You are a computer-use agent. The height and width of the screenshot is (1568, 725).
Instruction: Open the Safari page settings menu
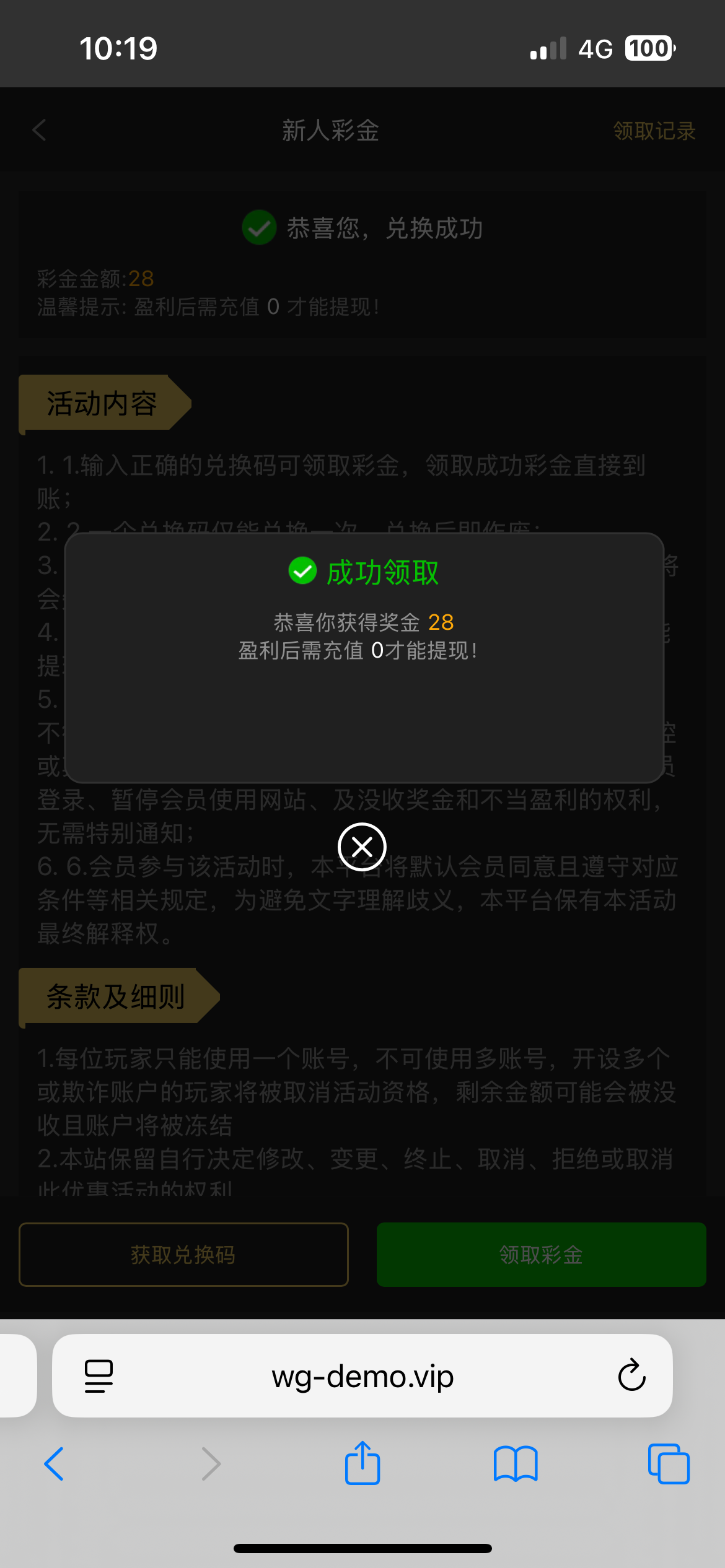(x=99, y=1376)
